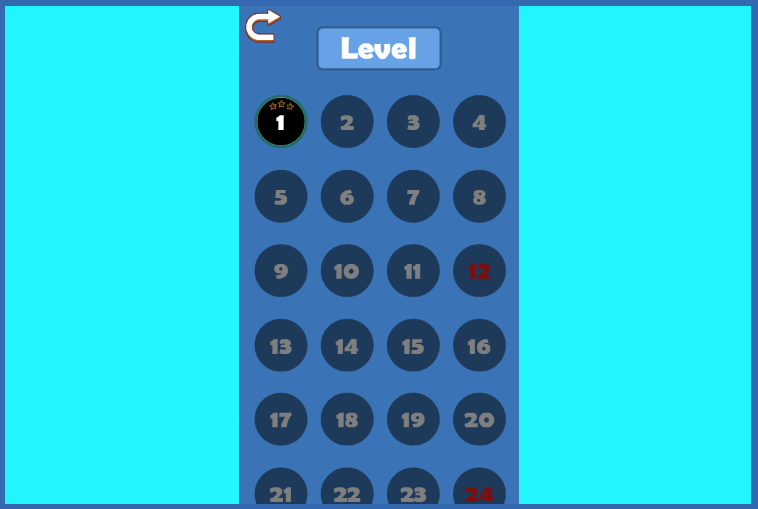The image size is (758, 509).
Task: Select level 17
Action: point(280,419)
